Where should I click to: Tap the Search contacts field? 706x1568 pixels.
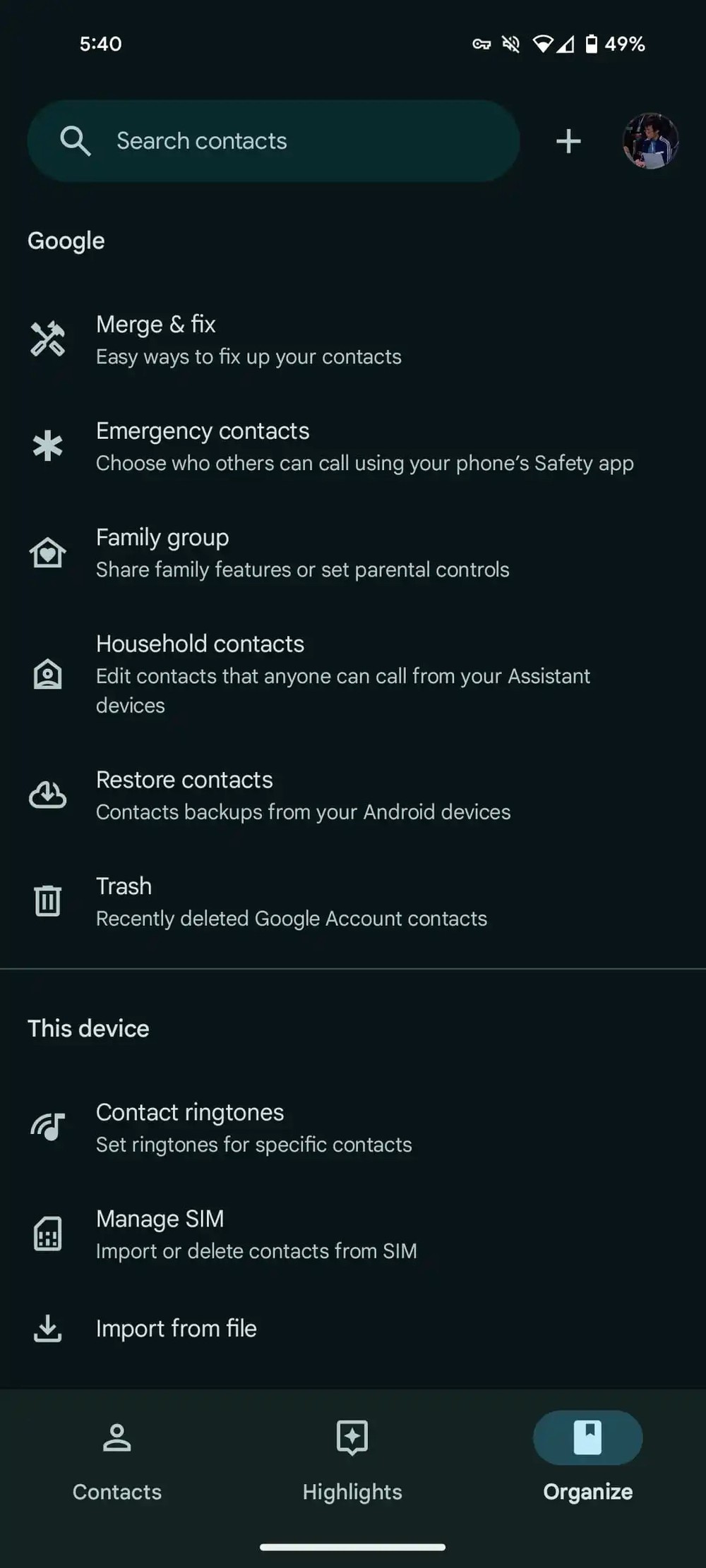pyautogui.click(x=273, y=141)
